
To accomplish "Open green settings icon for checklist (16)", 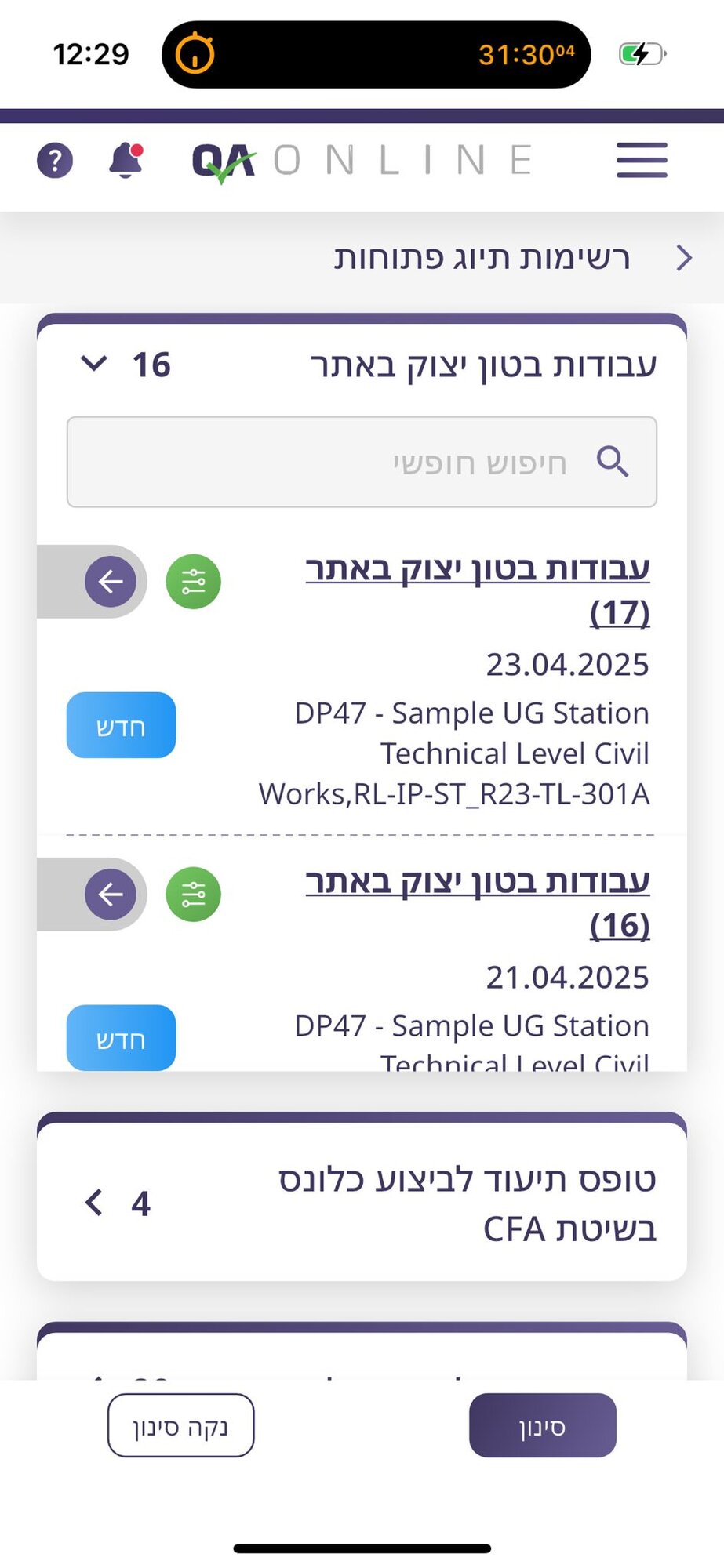I will tap(193, 895).
